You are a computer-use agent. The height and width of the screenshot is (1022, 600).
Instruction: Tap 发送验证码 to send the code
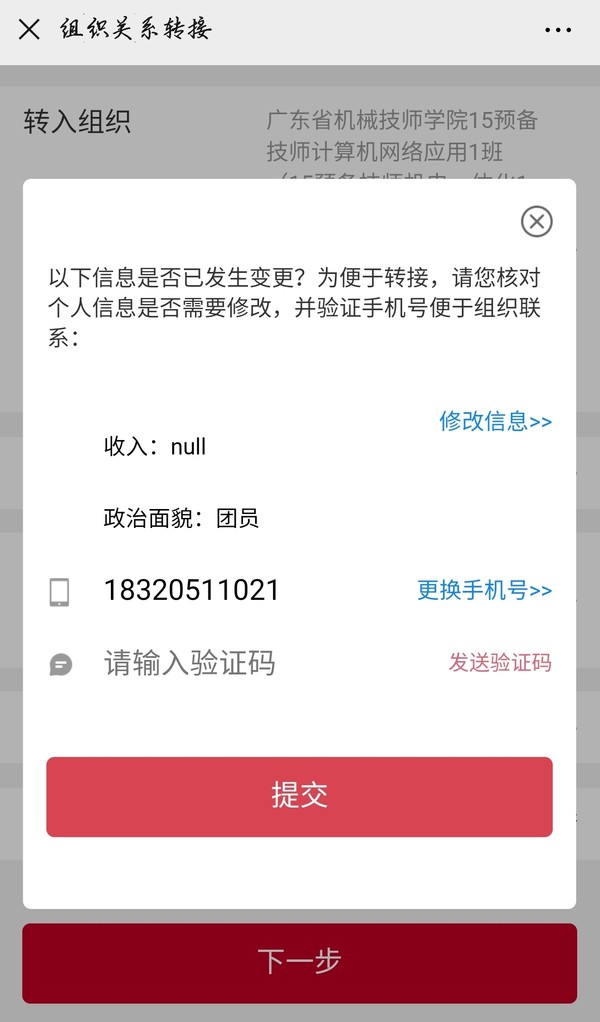tap(500, 663)
